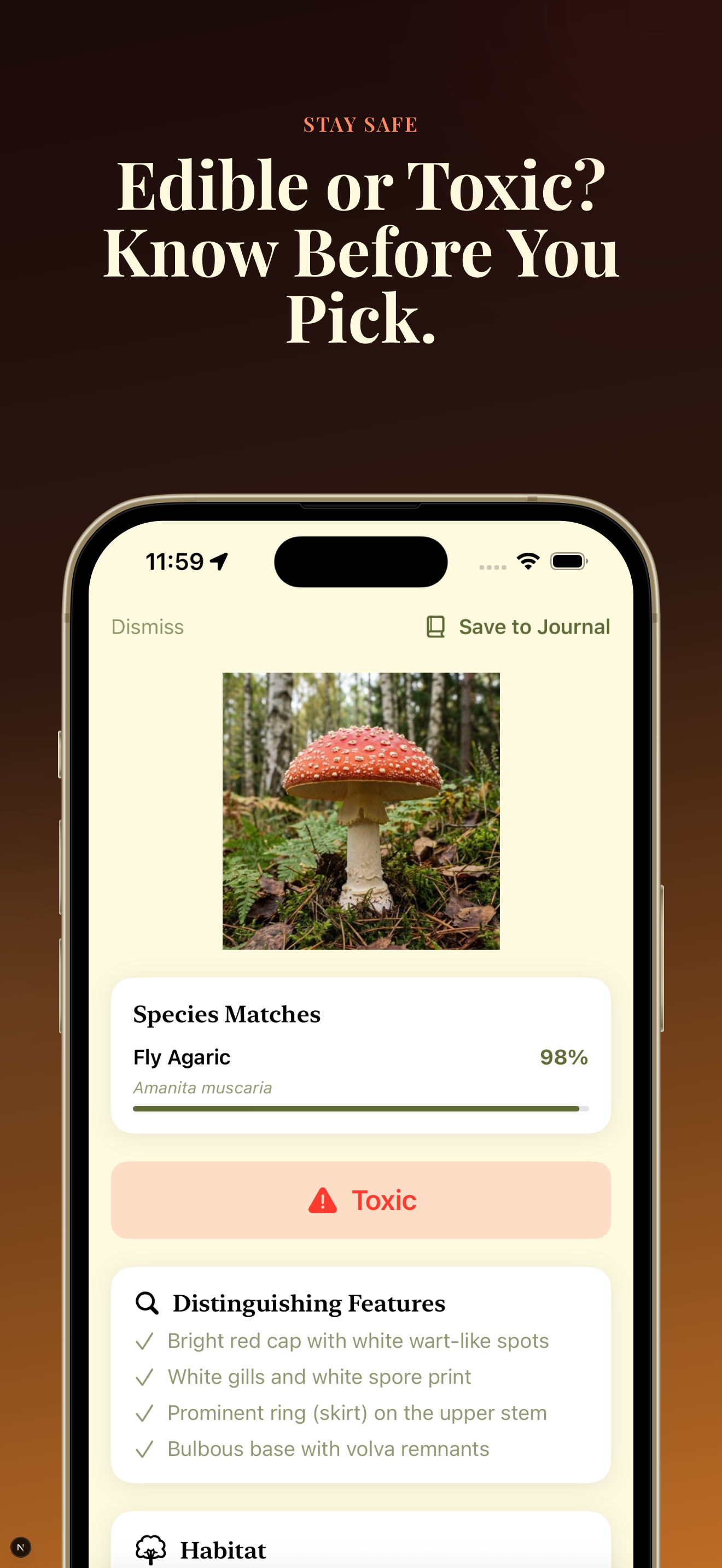This screenshot has height=1568, width=722.
Task: Dismiss the identification screen
Action: coord(147,627)
